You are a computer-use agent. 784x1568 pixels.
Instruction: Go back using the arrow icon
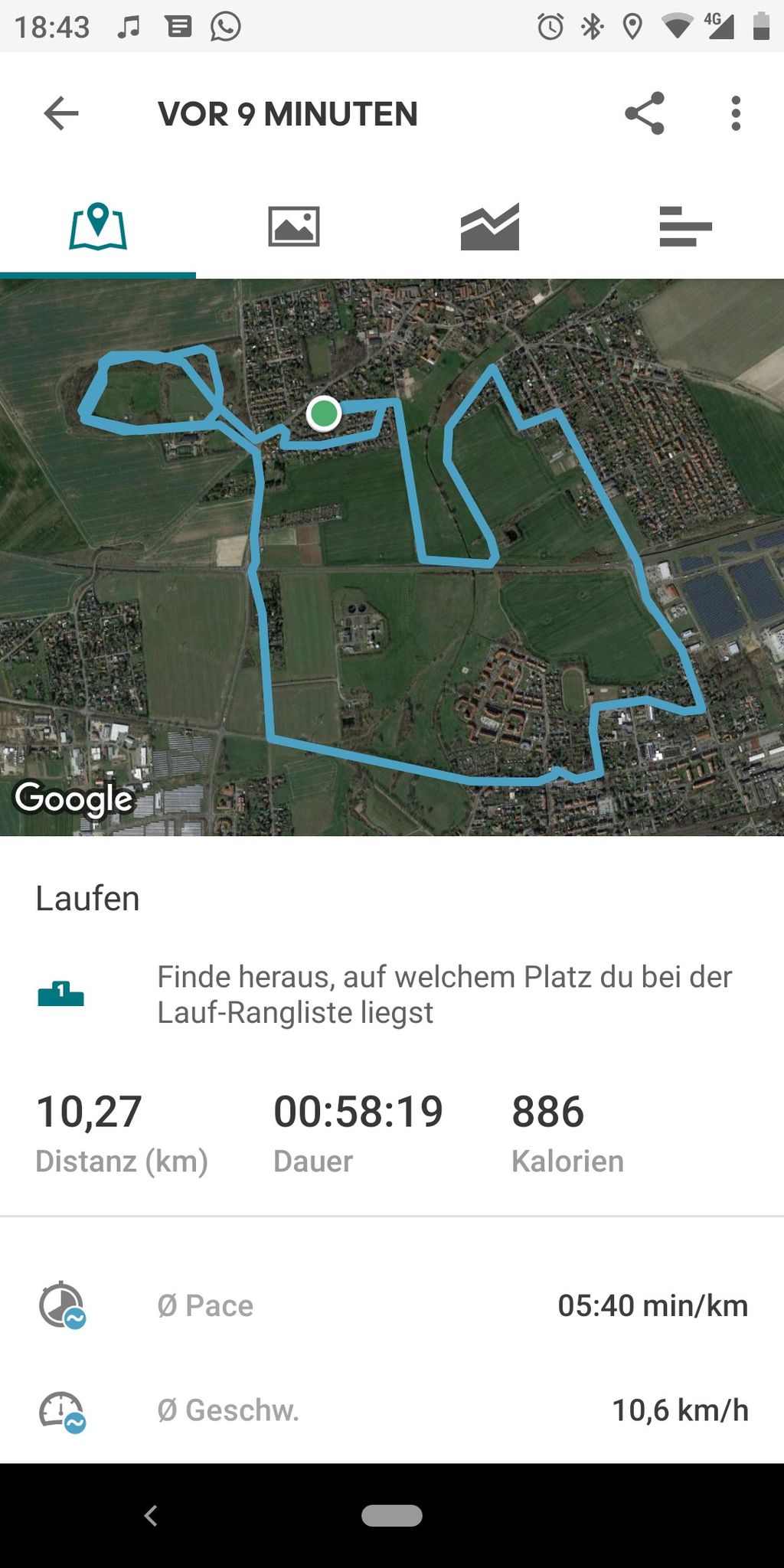[x=61, y=114]
